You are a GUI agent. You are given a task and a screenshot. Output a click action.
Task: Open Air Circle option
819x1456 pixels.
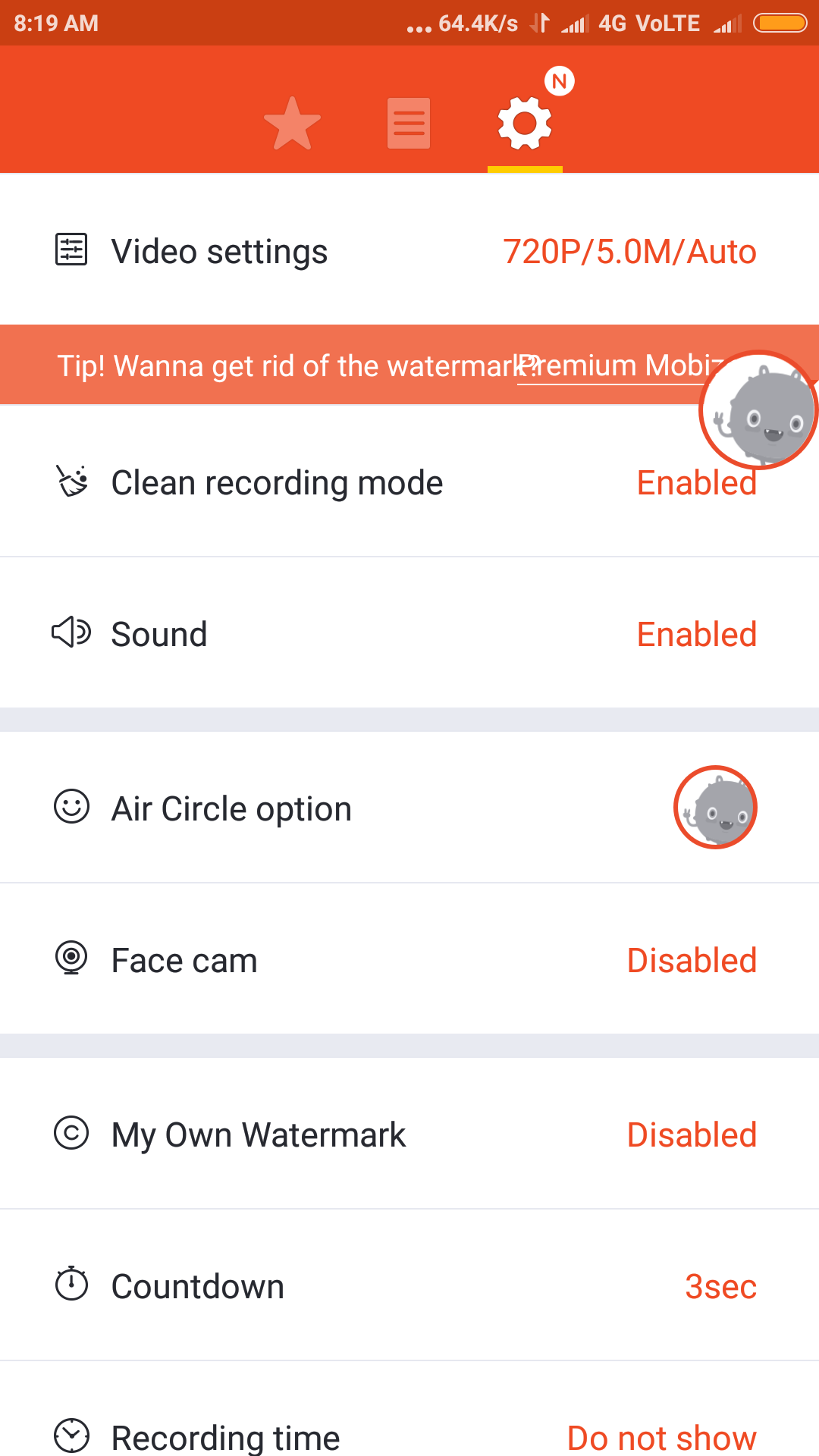(x=409, y=808)
